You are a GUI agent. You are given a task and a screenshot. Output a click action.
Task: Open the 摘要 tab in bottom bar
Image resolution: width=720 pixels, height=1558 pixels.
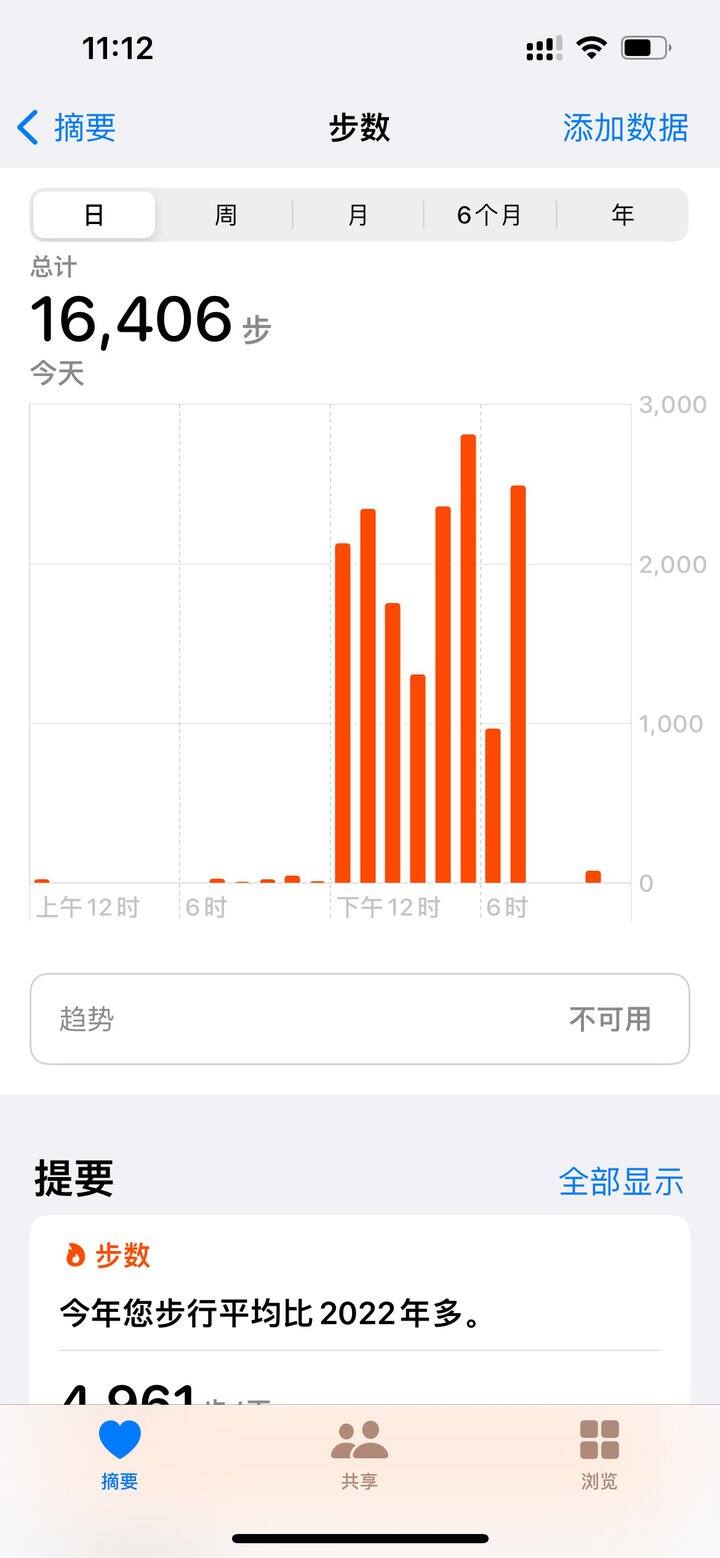click(x=120, y=1455)
